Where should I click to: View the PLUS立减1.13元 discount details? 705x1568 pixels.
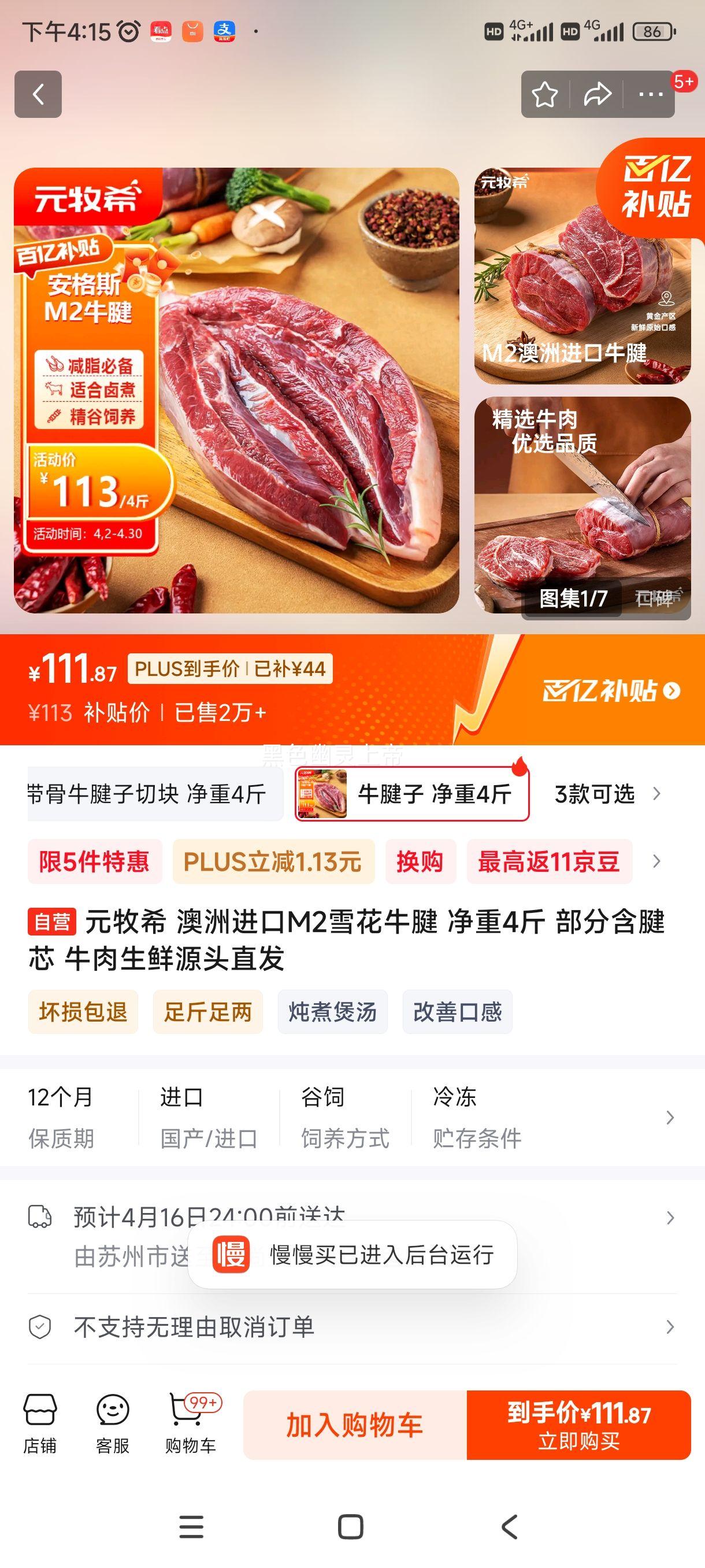(273, 861)
